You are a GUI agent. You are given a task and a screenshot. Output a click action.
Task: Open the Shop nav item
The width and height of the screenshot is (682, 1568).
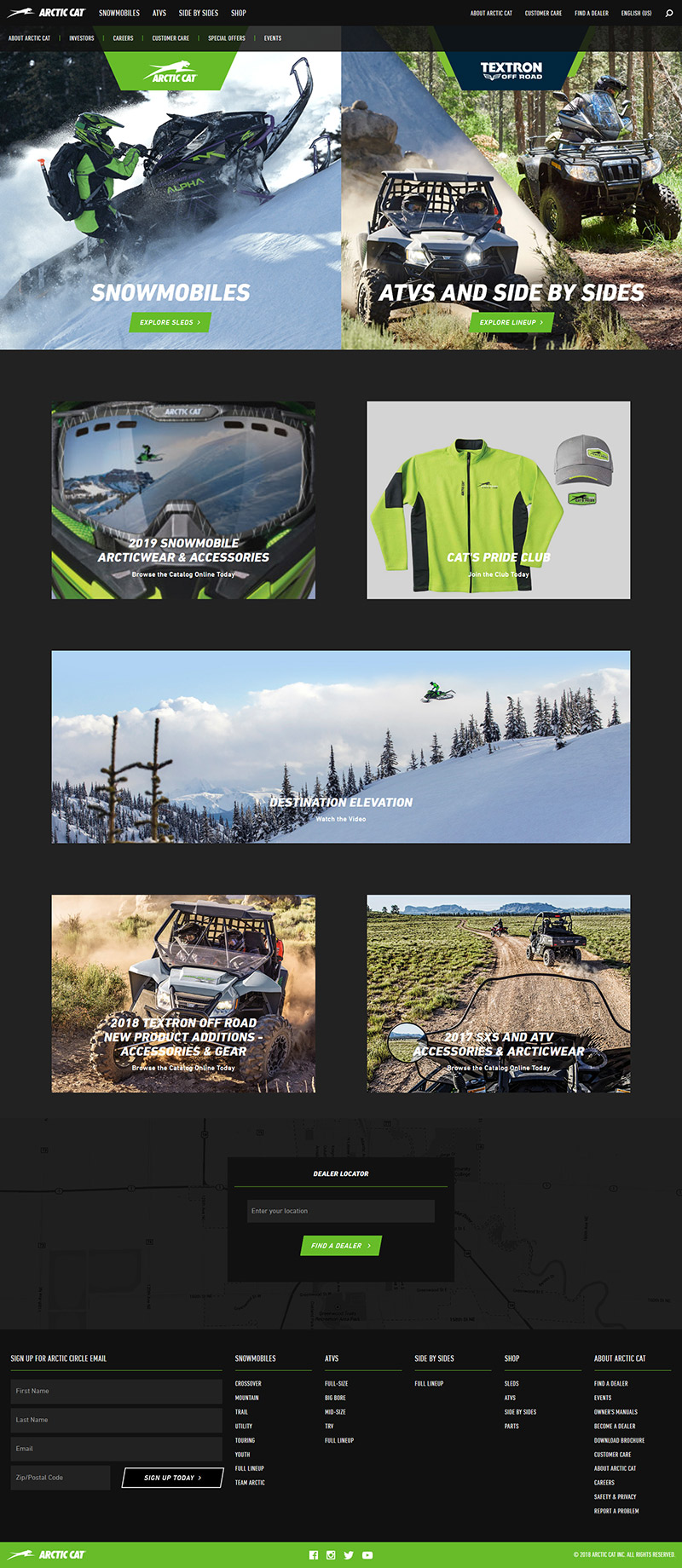click(239, 13)
